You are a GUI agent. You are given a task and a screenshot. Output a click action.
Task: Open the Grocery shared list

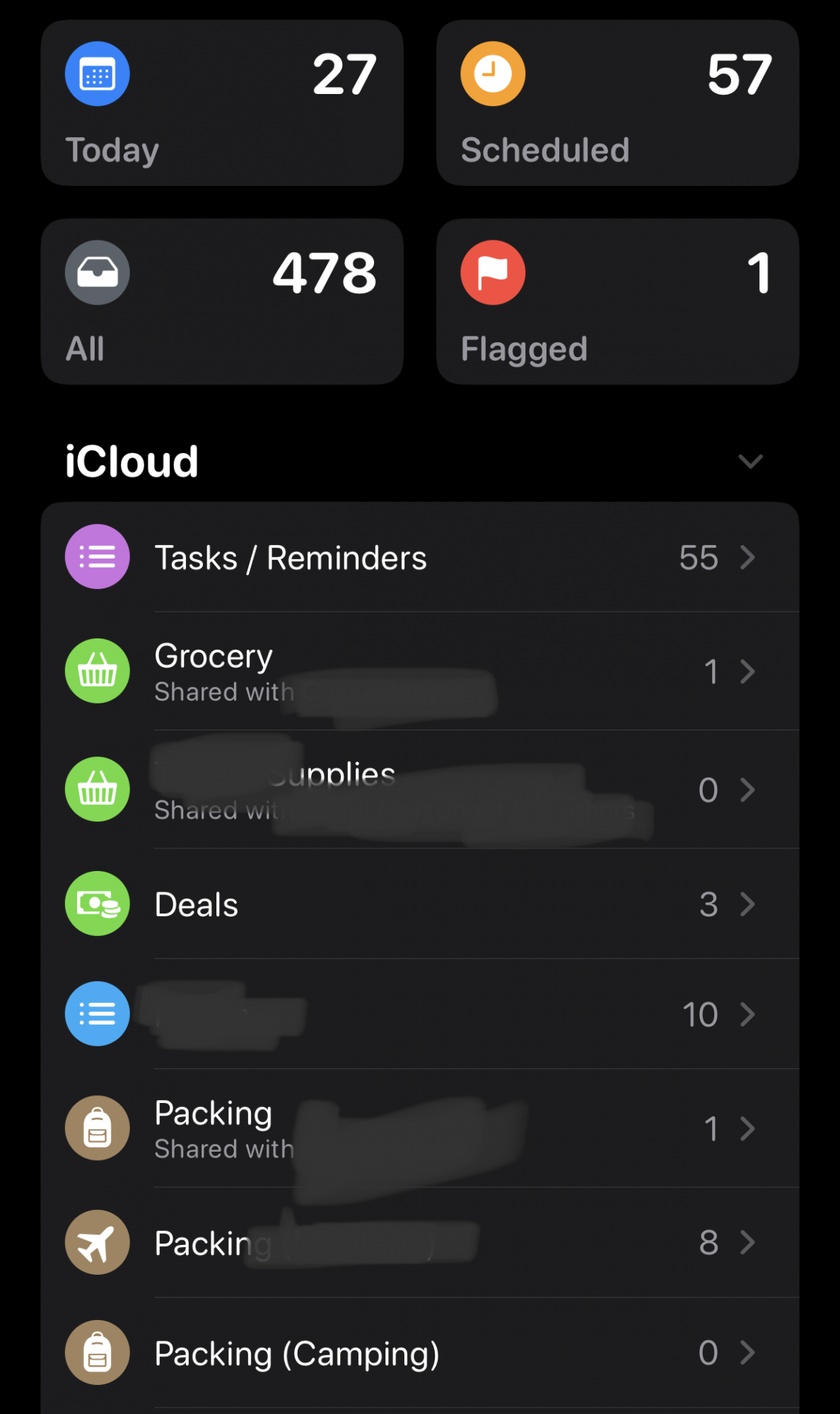point(420,671)
